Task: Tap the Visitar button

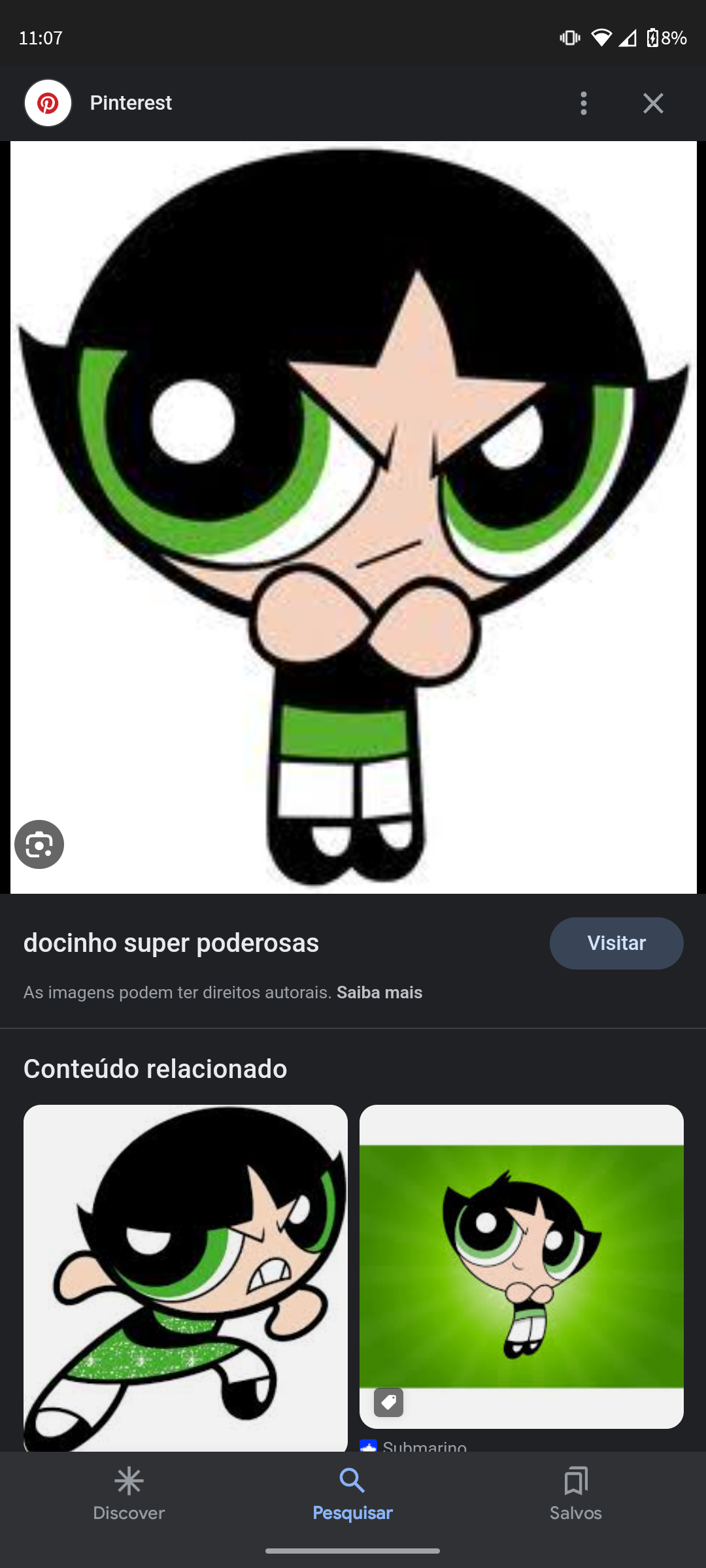Action: point(616,943)
